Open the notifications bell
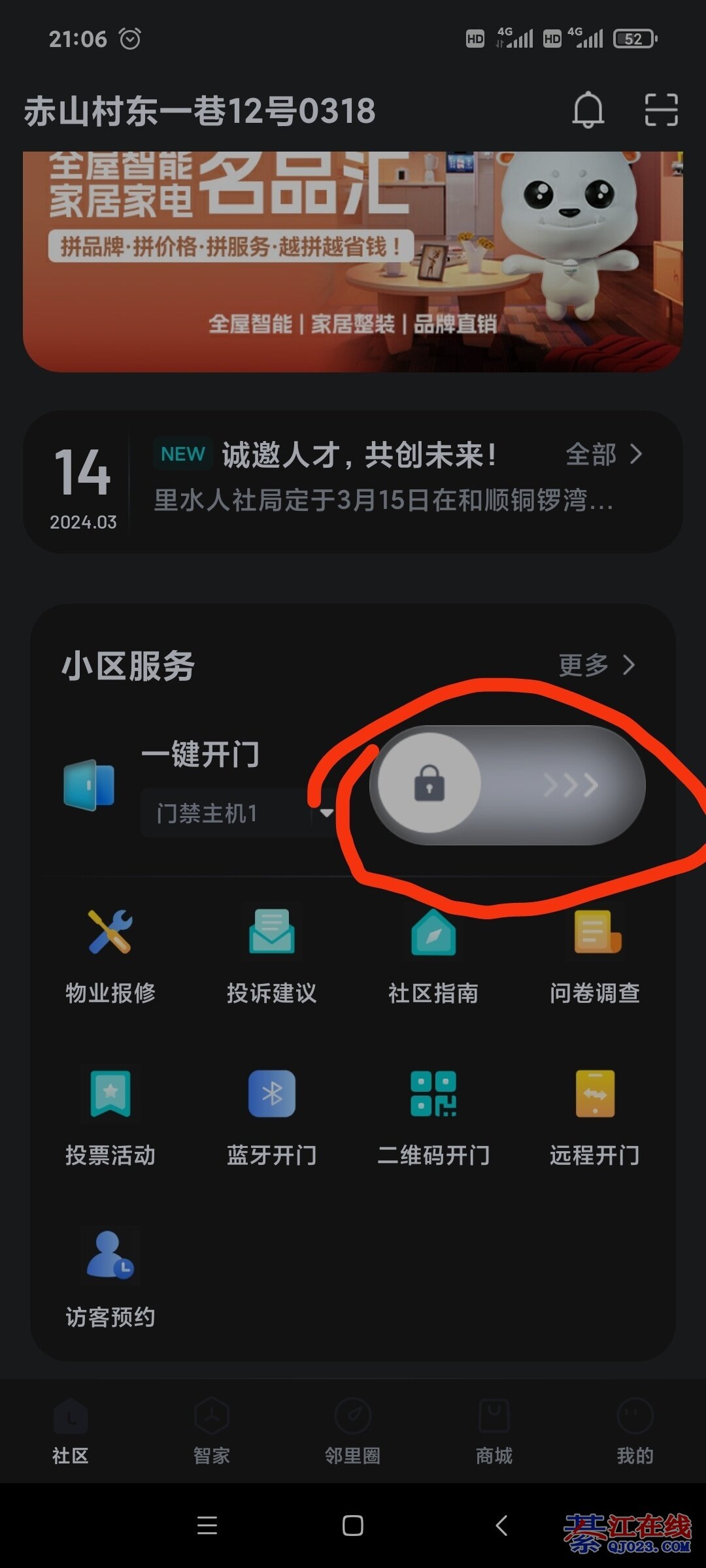This screenshot has width=706, height=1568. (588, 110)
